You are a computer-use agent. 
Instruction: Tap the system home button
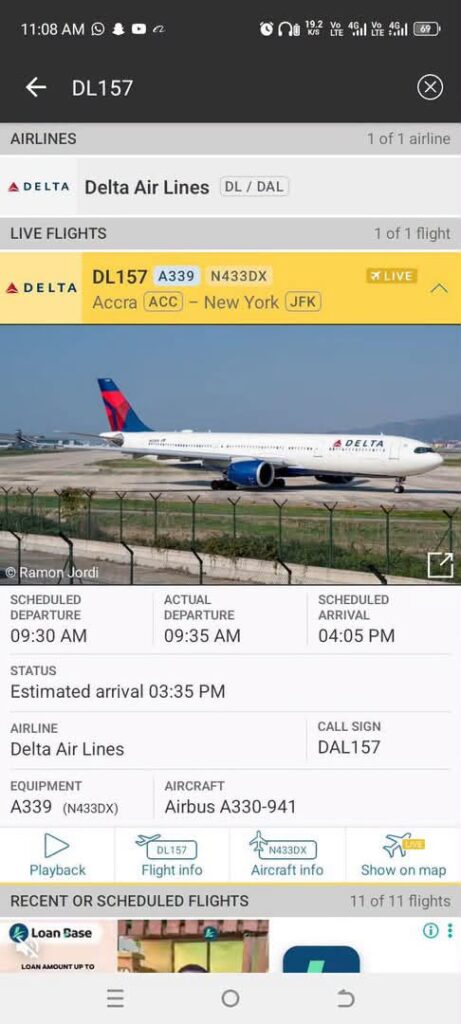pyautogui.click(x=230, y=998)
